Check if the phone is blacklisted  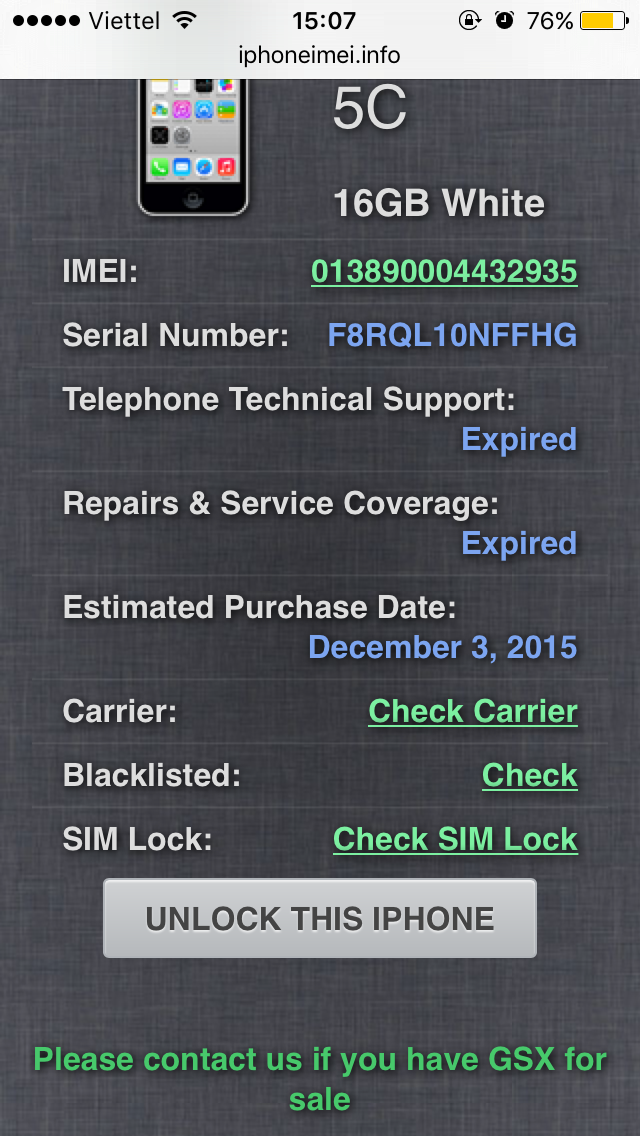[529, 775]
